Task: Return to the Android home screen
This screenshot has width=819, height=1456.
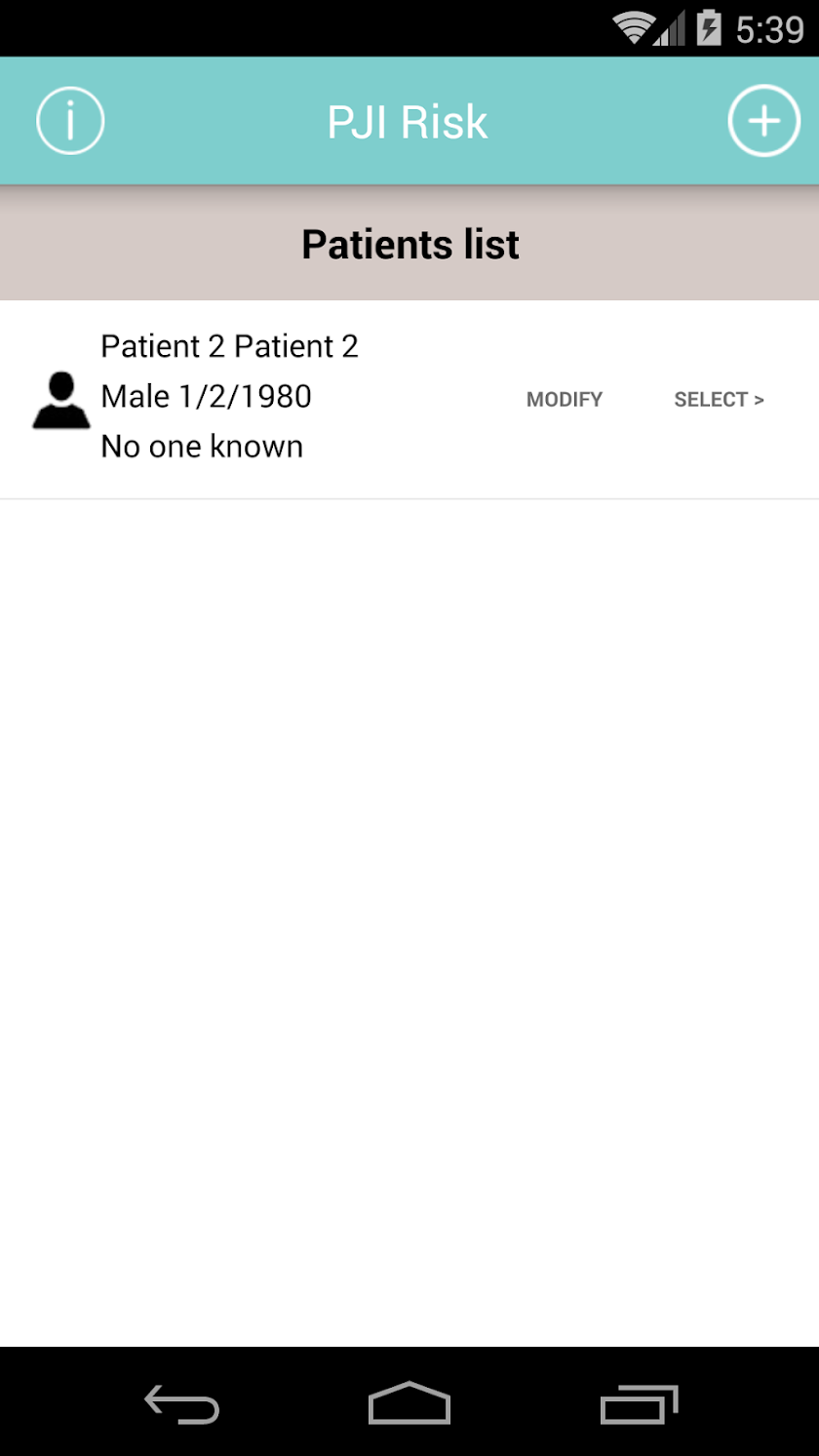Action: [409, 1405]
